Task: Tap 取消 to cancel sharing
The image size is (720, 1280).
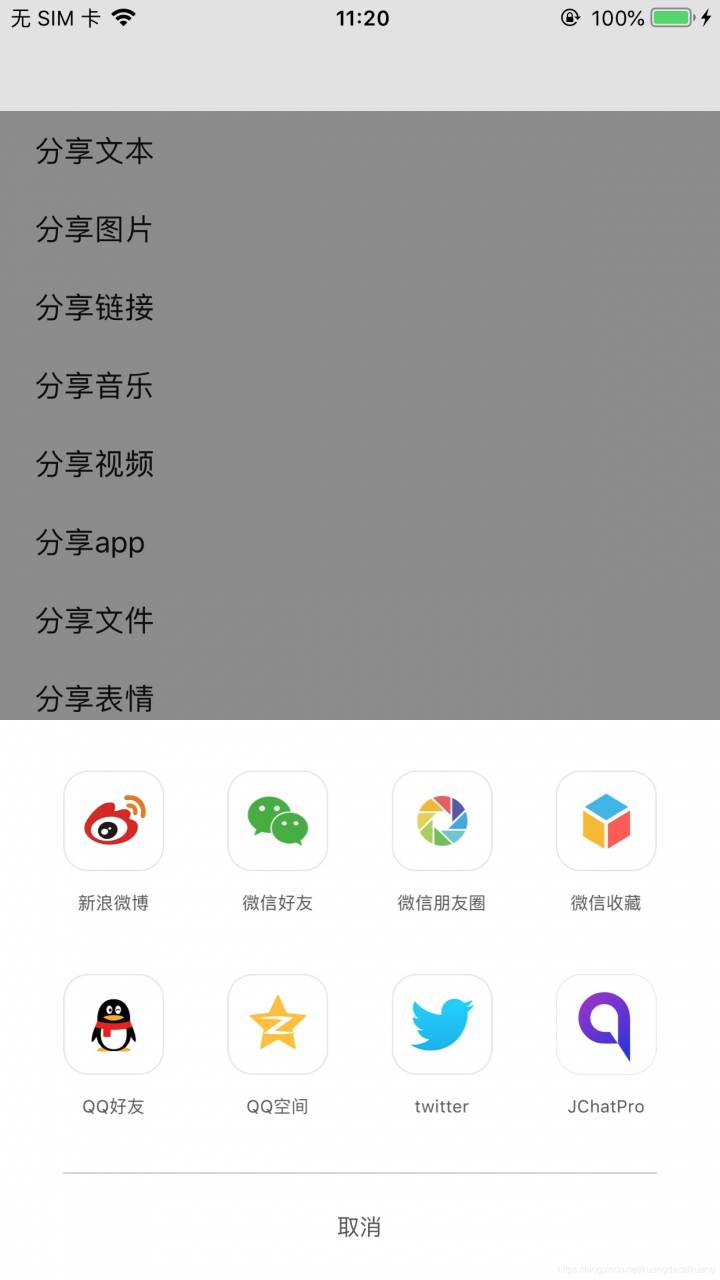Action: 359,1226
